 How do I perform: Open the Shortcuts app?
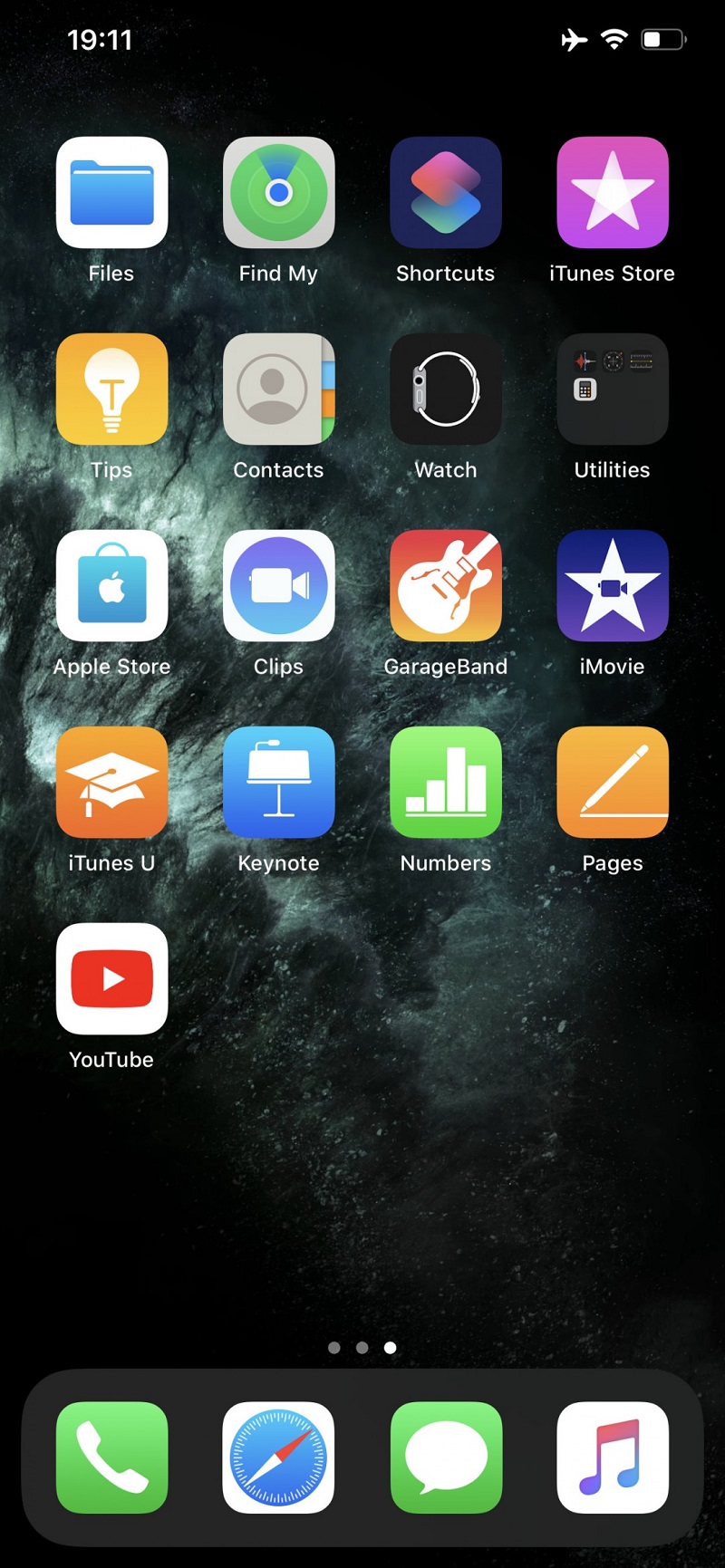coord(445,192)
